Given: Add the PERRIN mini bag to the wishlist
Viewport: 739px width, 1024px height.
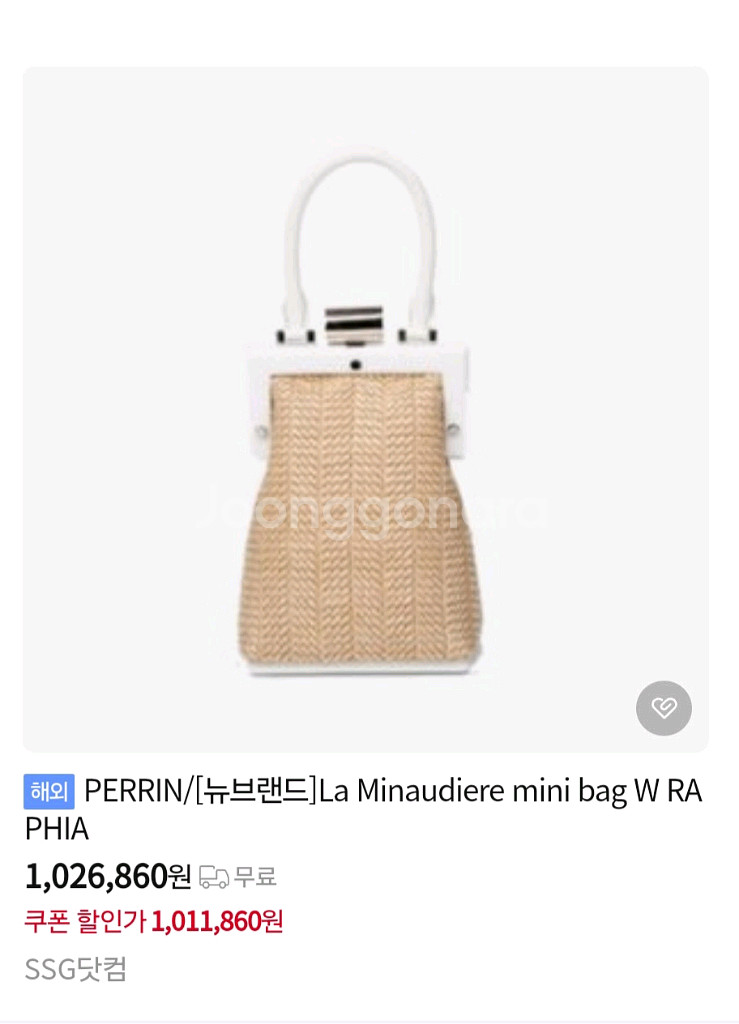Looking at the screenshot, I should click(x=663, y=708).
